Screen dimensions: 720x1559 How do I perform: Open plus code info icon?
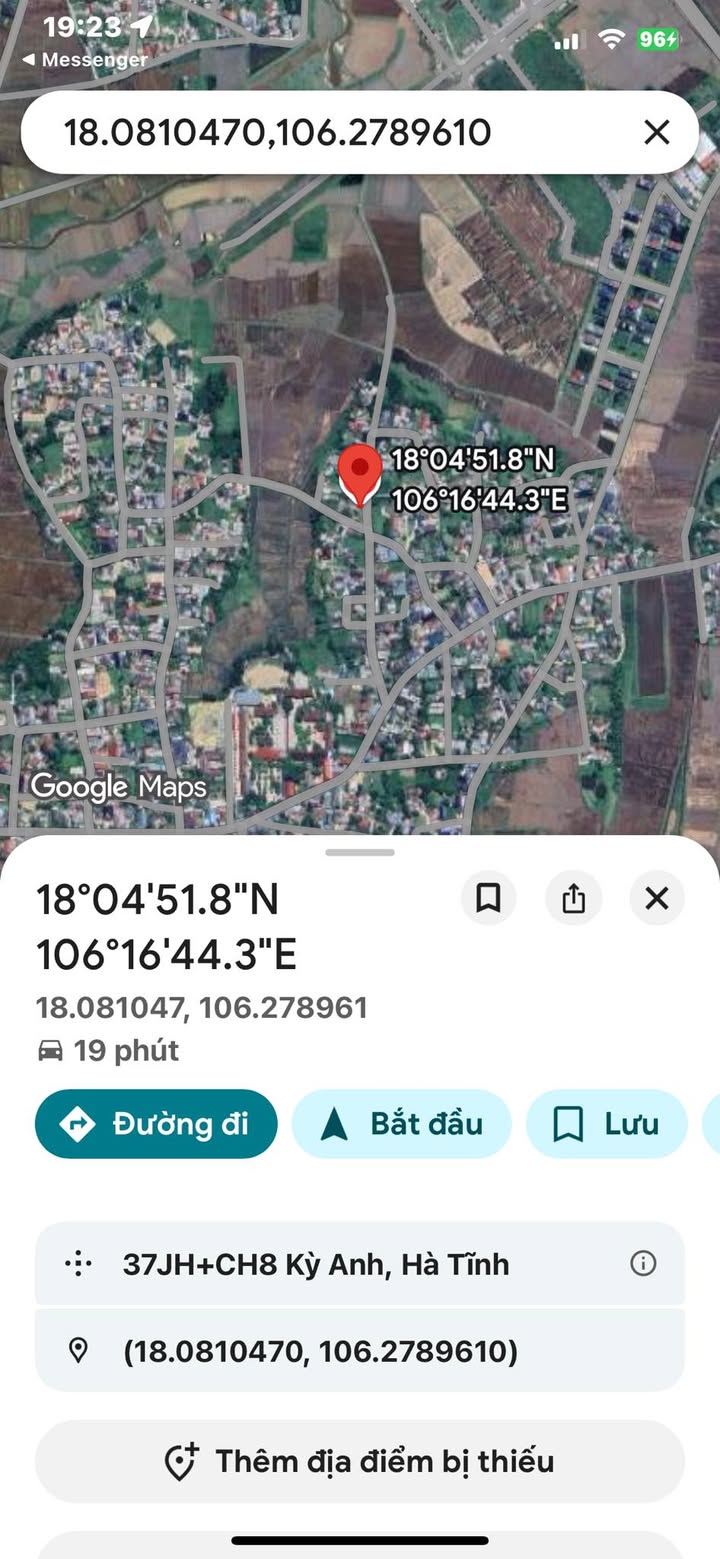(x=643, y=1264)
